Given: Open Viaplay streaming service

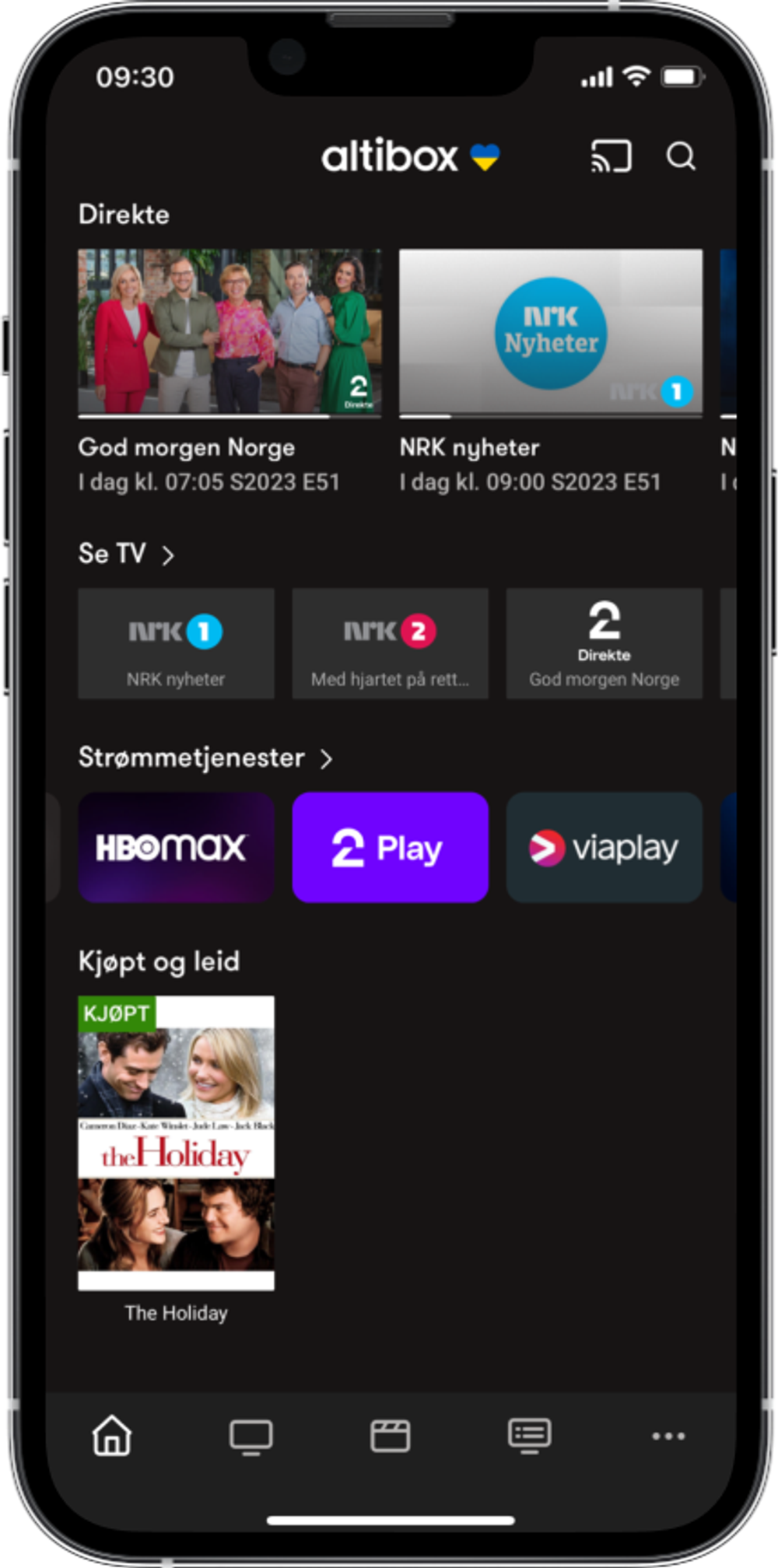Looking at the screenshot, I should [604, 847].
